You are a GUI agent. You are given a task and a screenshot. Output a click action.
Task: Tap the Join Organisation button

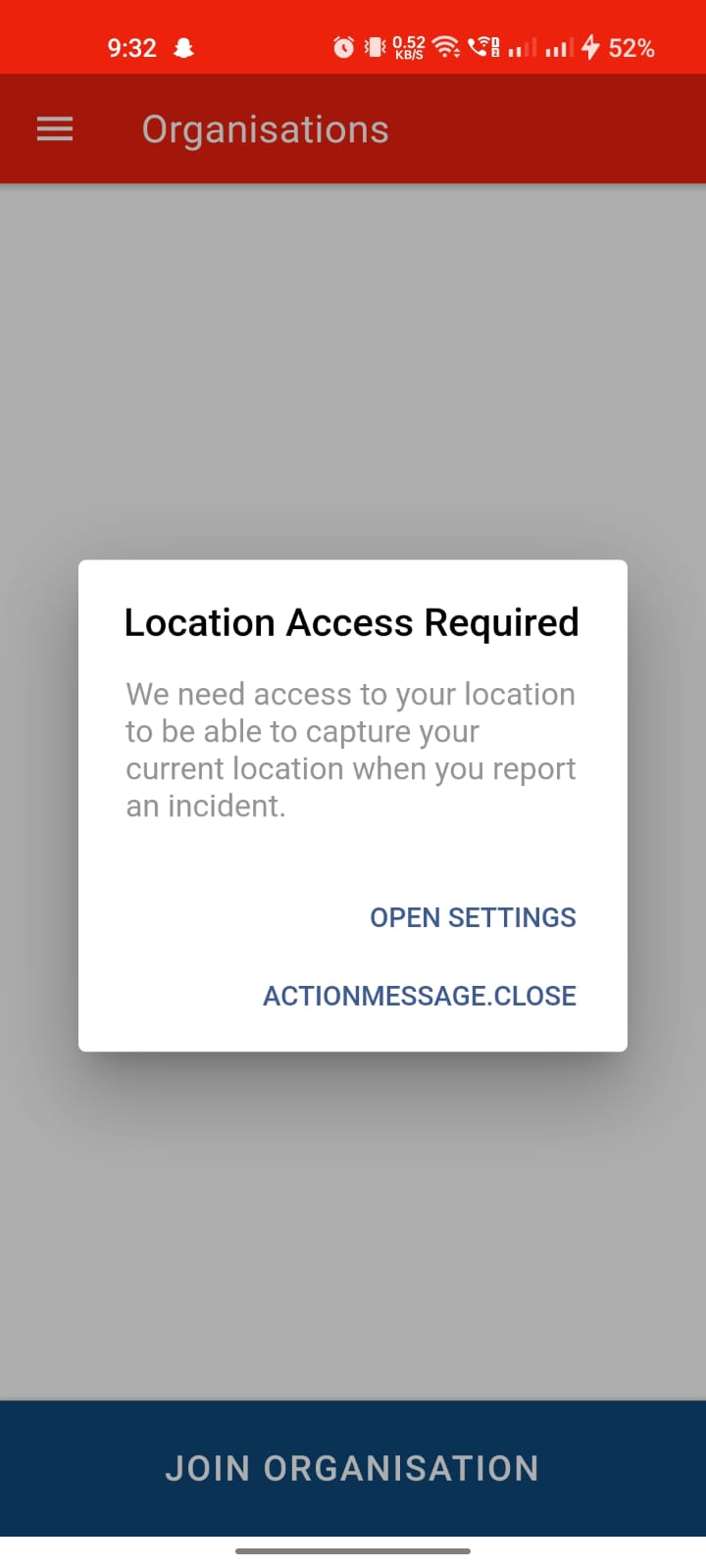click(353, 1468)
